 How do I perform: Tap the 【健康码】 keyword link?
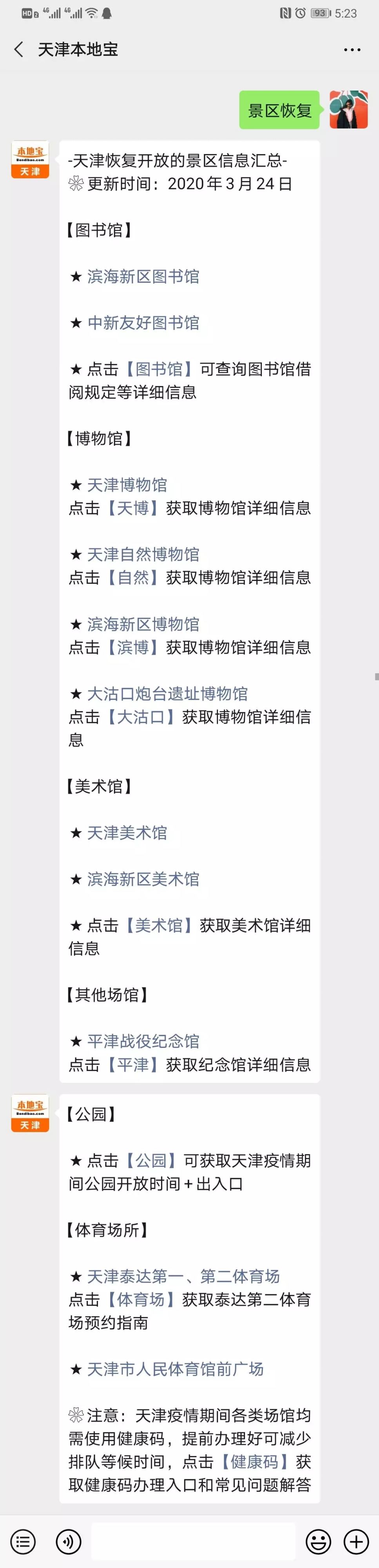coord(254,1461)
